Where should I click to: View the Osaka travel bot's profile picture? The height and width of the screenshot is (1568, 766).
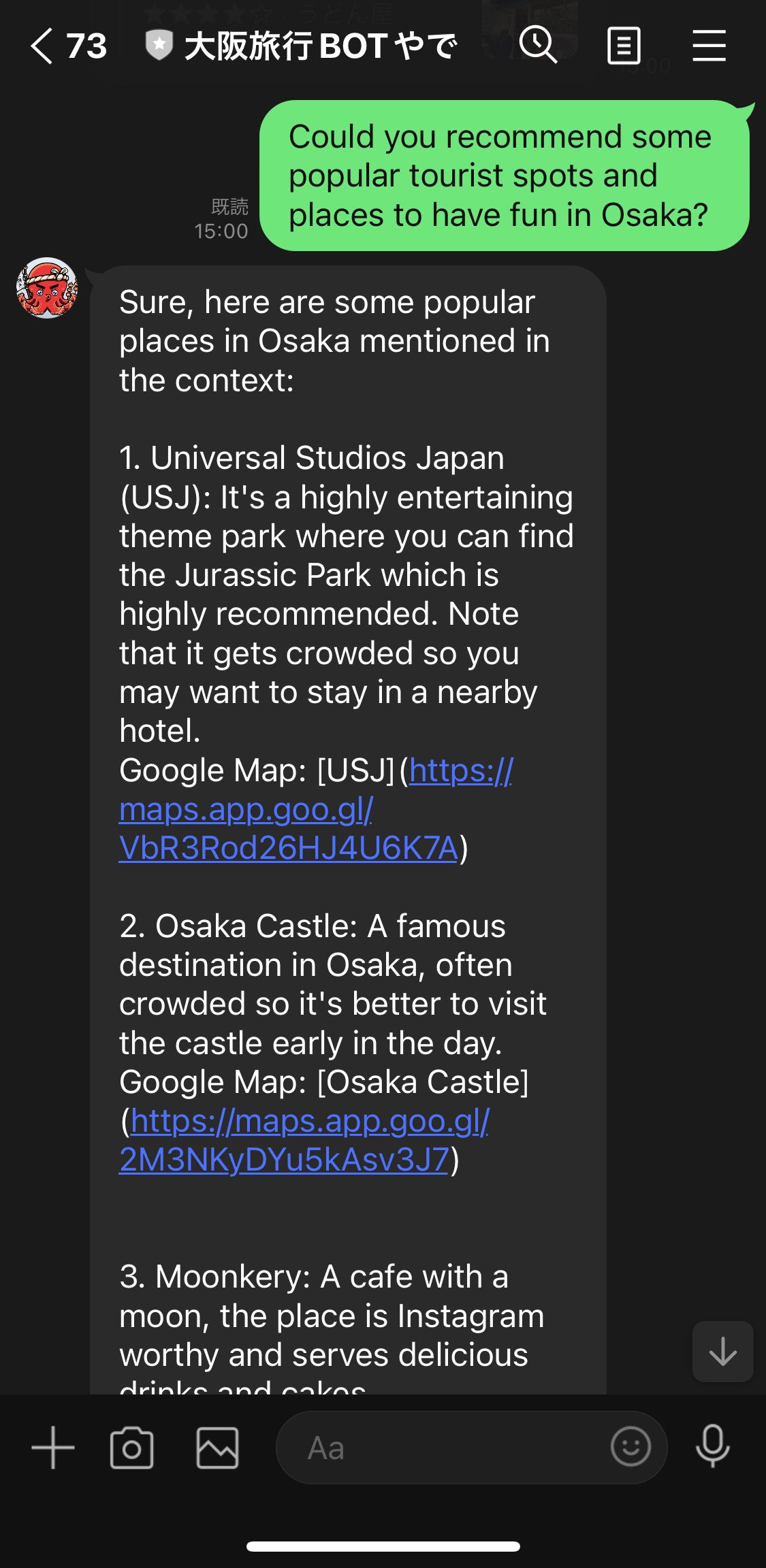click(47, 288)
